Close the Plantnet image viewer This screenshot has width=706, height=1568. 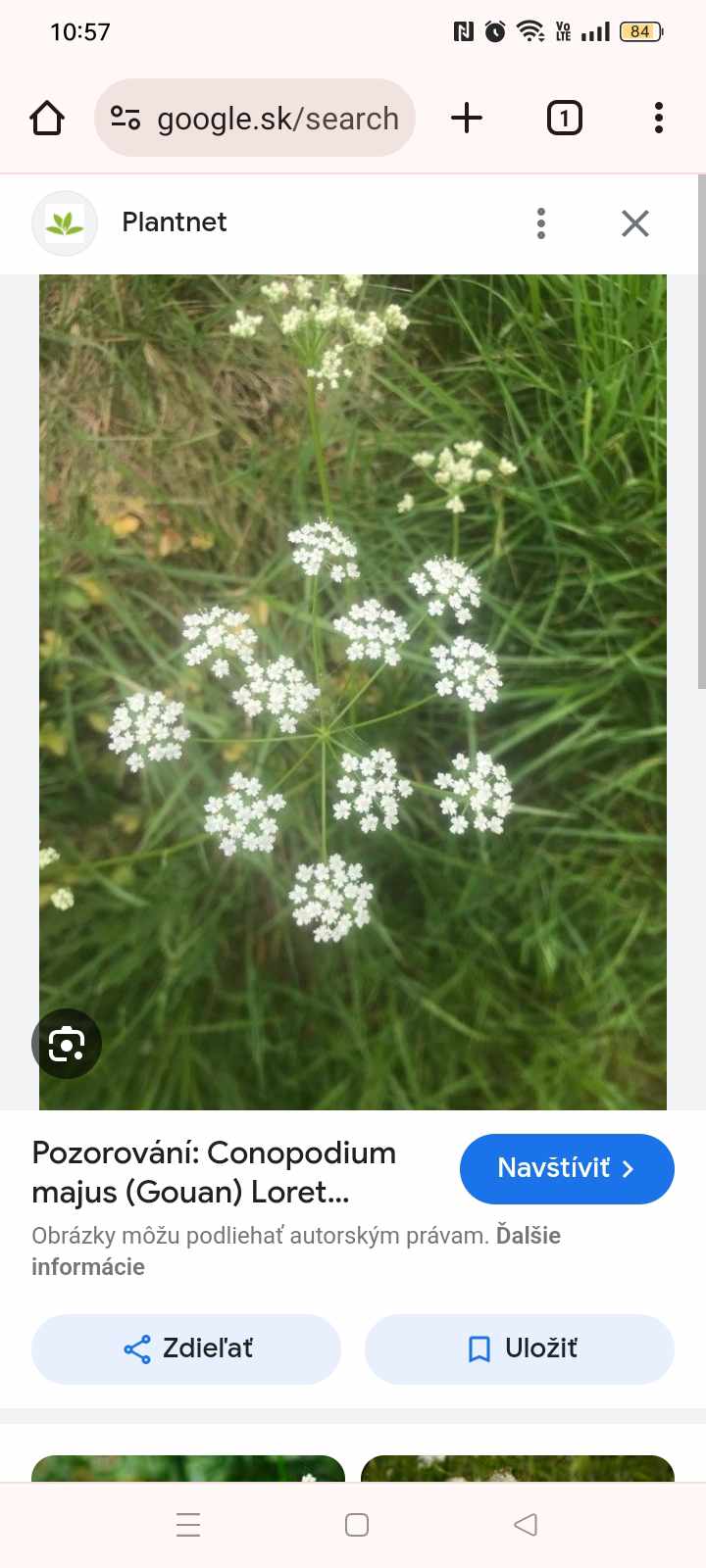click(635, 223)
